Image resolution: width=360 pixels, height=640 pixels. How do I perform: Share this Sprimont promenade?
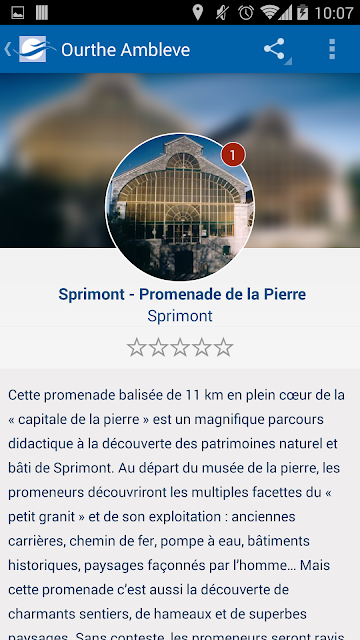(x=275, y=49)
